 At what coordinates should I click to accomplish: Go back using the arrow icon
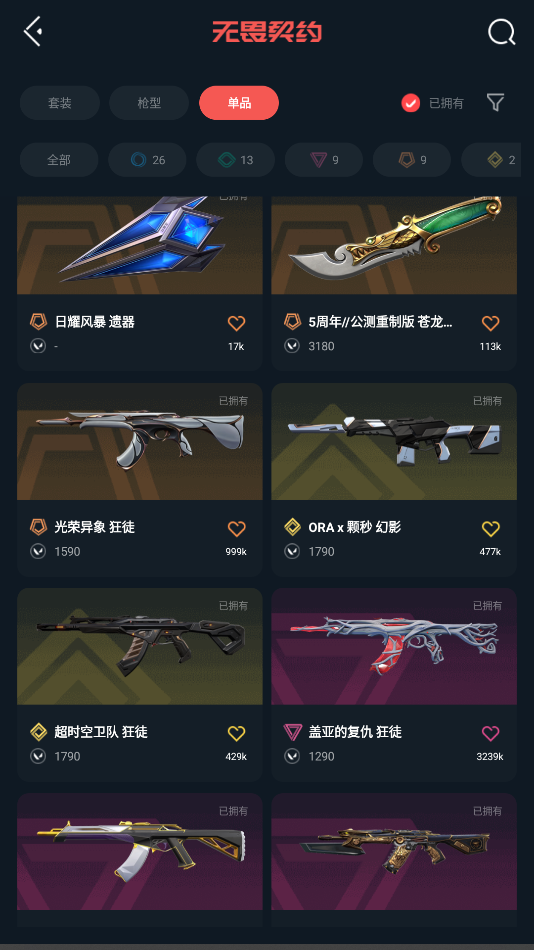(33, 31)
